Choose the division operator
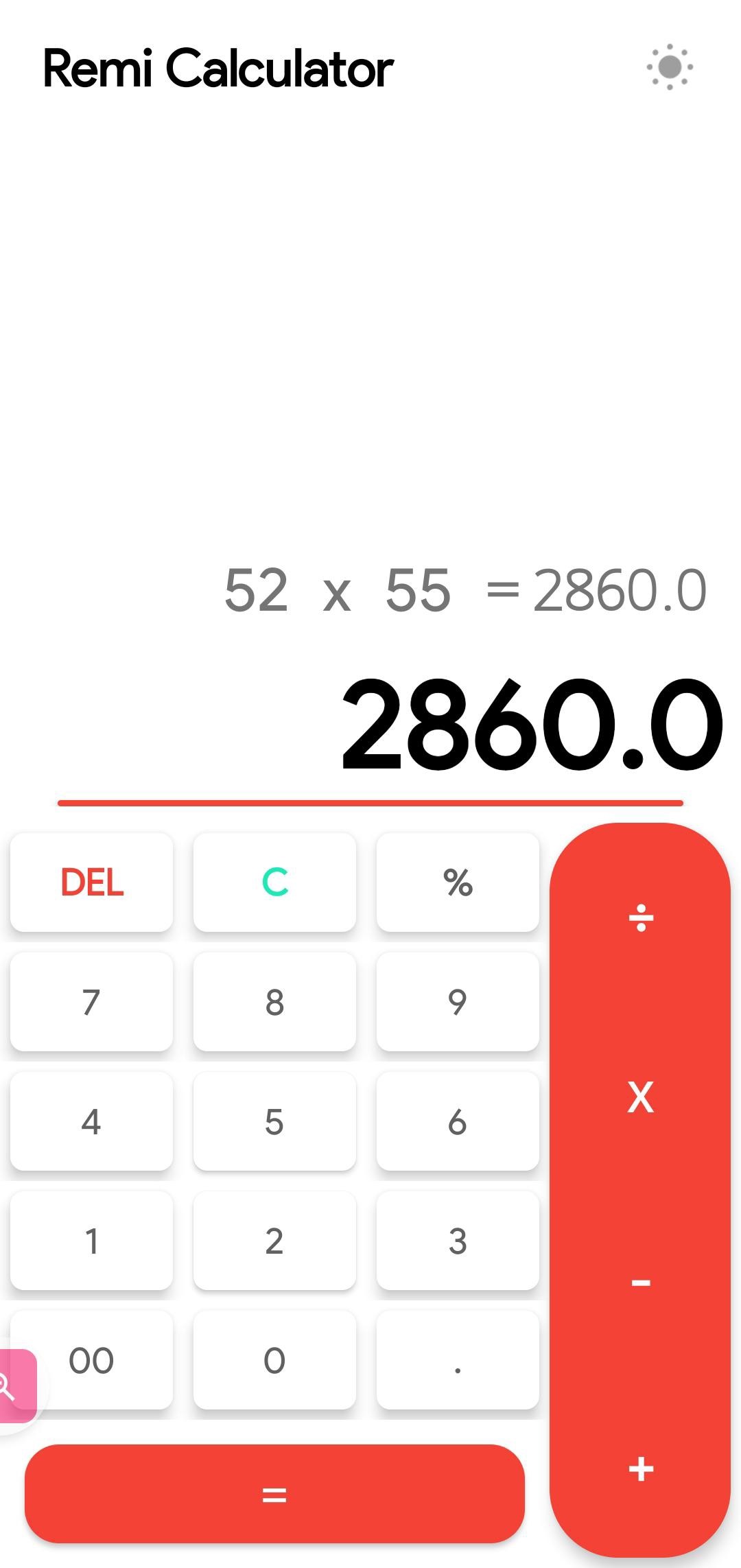The height and width of the screenshot is (1568, 741). tap(640, 918)
